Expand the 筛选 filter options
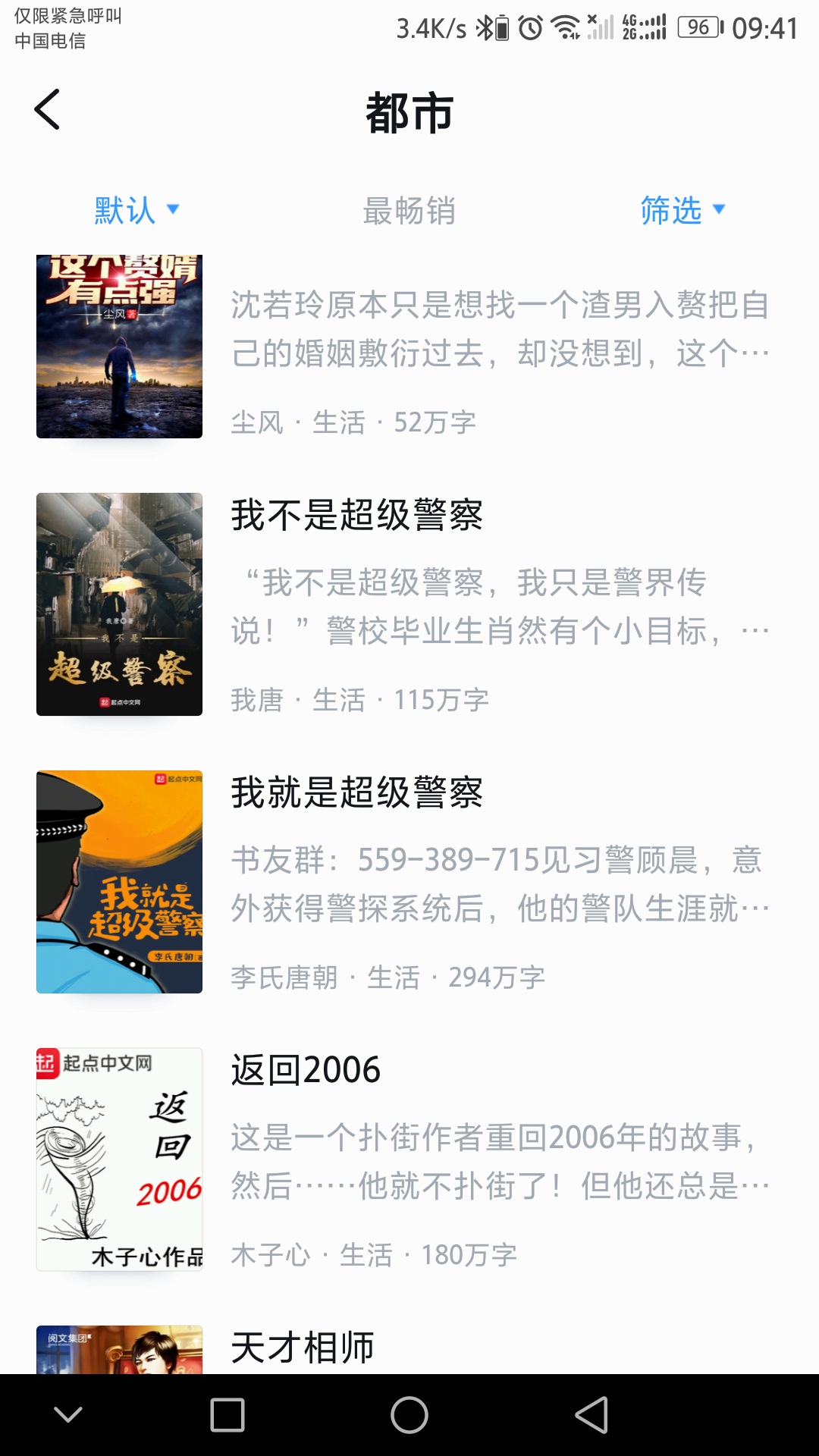 pyautogui.click(x=682, y=210)
